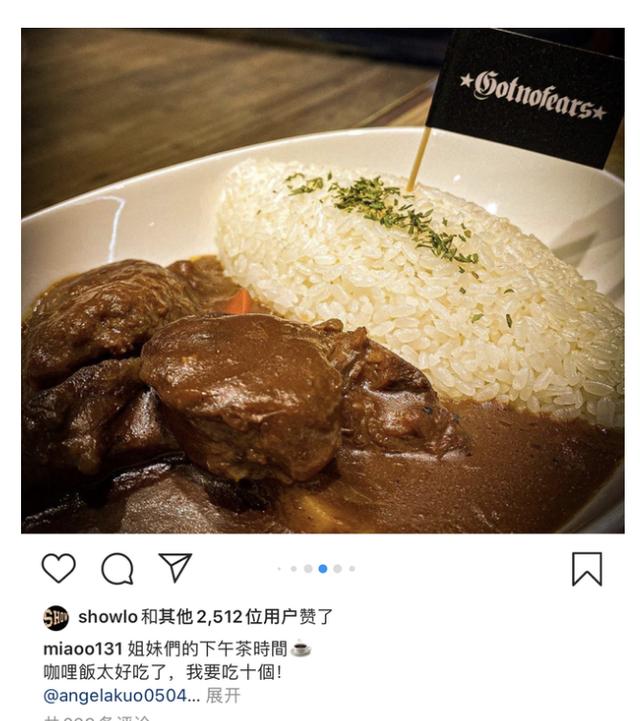Open showlo's profile from likes line
The width and height of the screenshot is (640, 721).
[107, 617]
